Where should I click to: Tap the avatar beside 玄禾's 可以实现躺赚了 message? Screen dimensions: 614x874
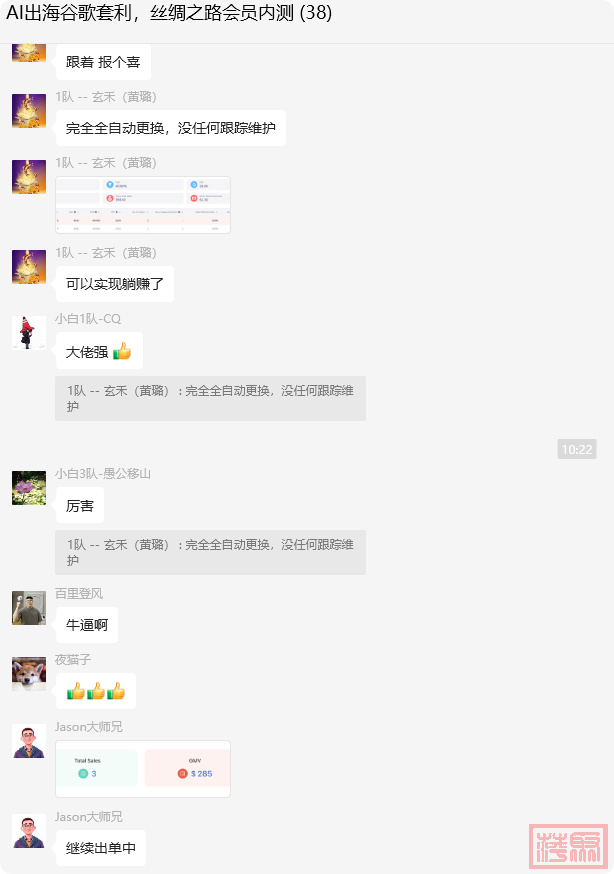pyautogui.click(x=29, y=267)
